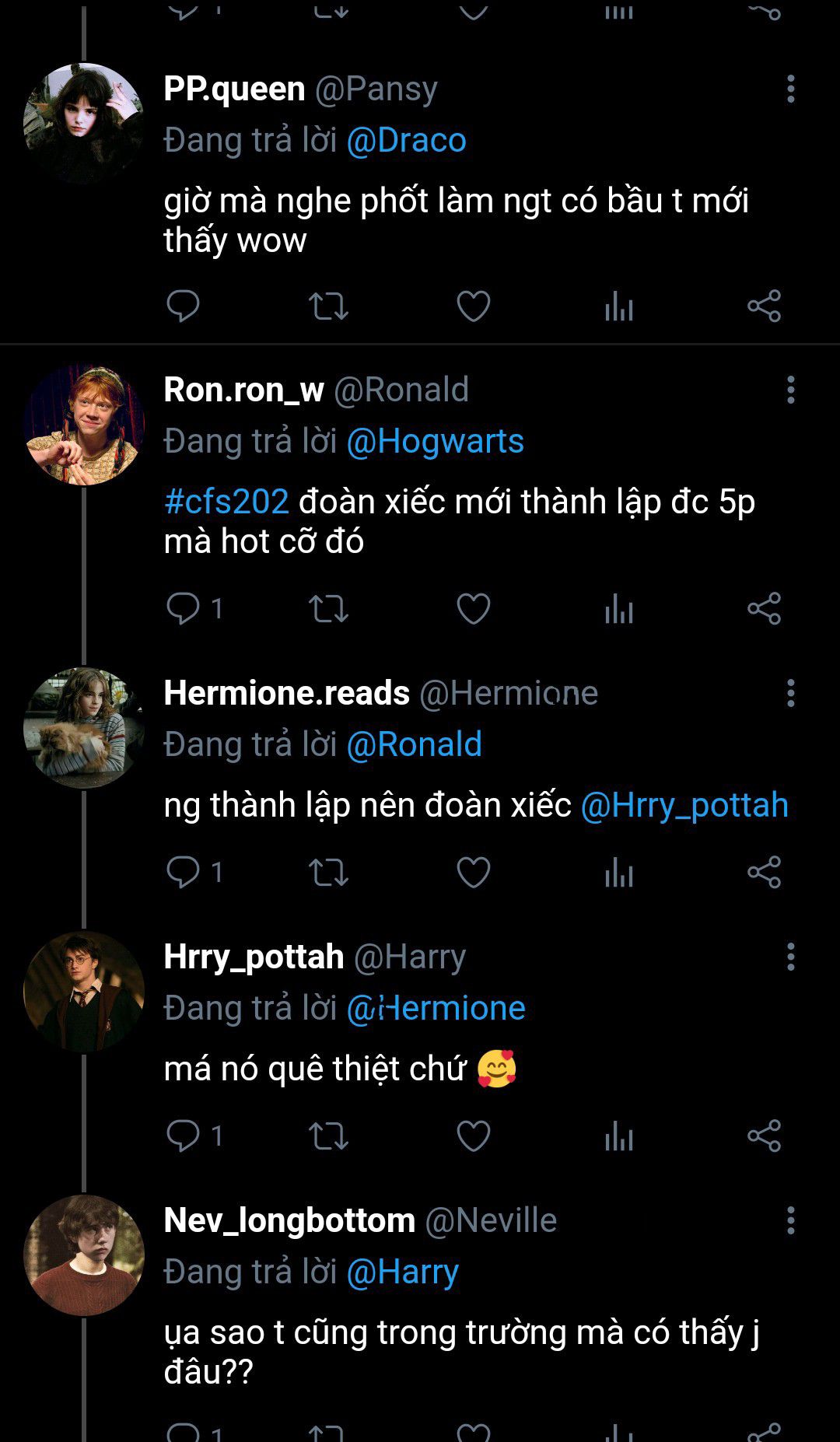Like PP.queen's reply

pyautogui.click(x=473, y=306)
